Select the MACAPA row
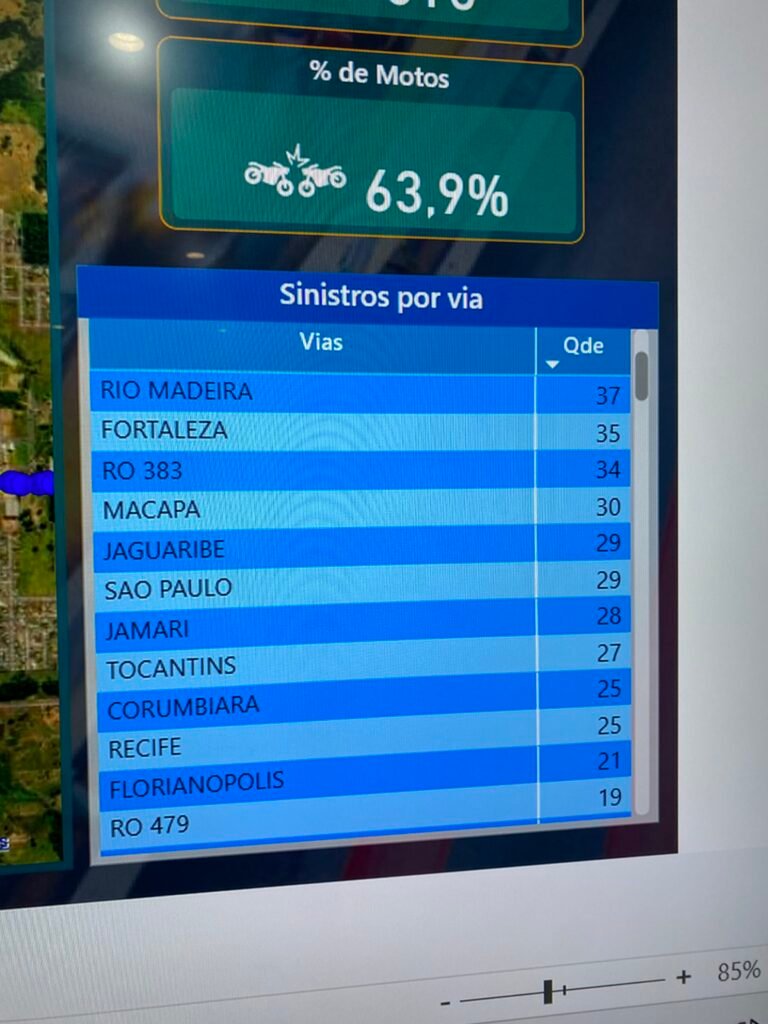 click(152, 509)
